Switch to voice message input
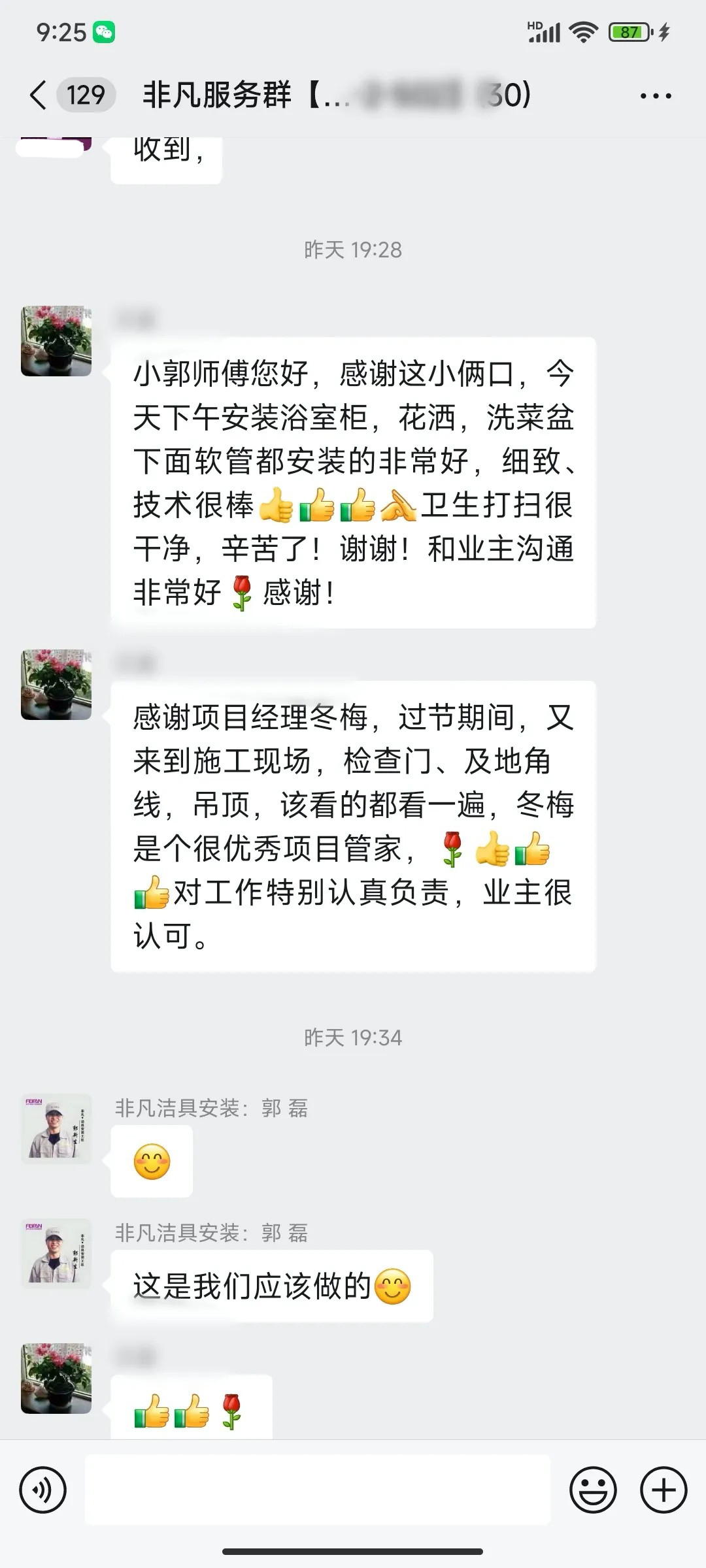This screenshot has width=706, height=1568. (x=43, y=1490)
